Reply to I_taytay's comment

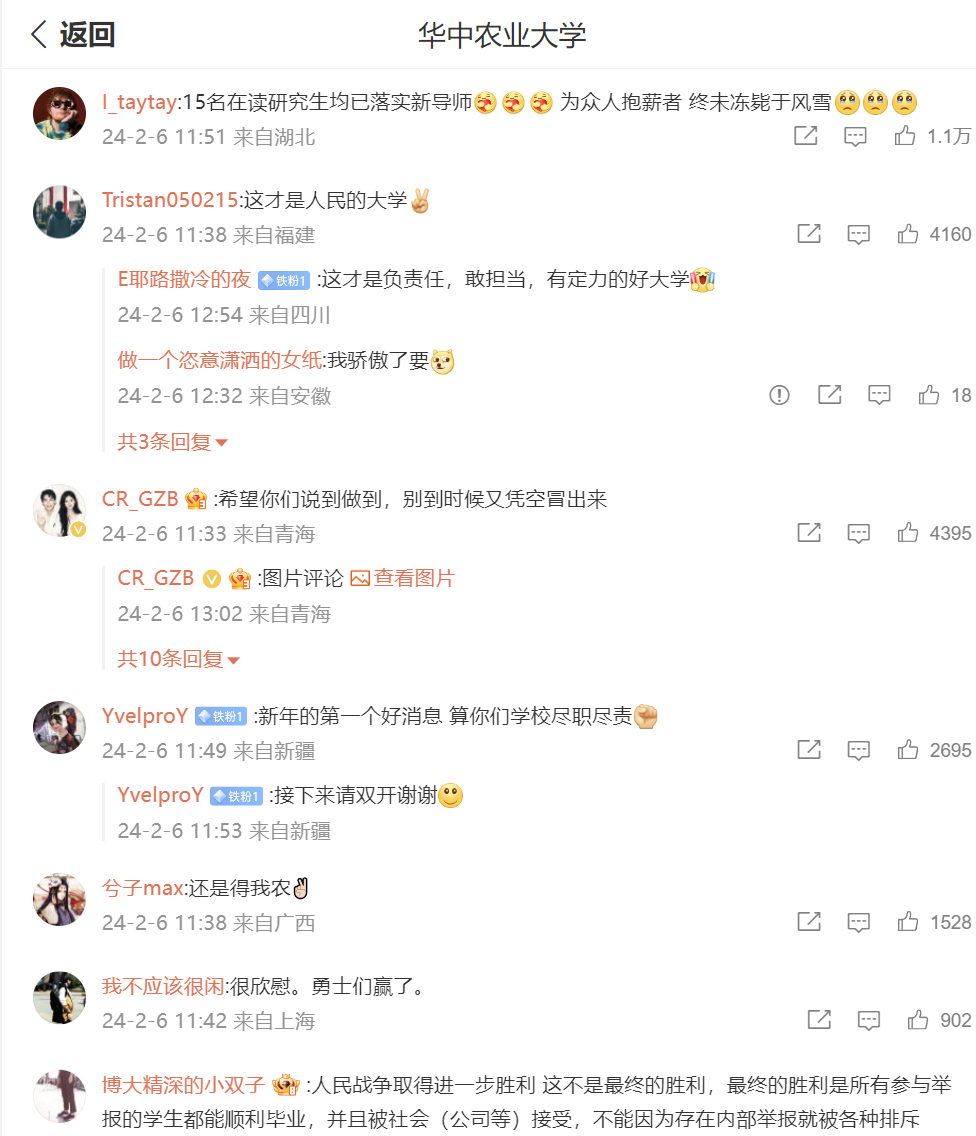pyautogui.click(x=855, y=137)
